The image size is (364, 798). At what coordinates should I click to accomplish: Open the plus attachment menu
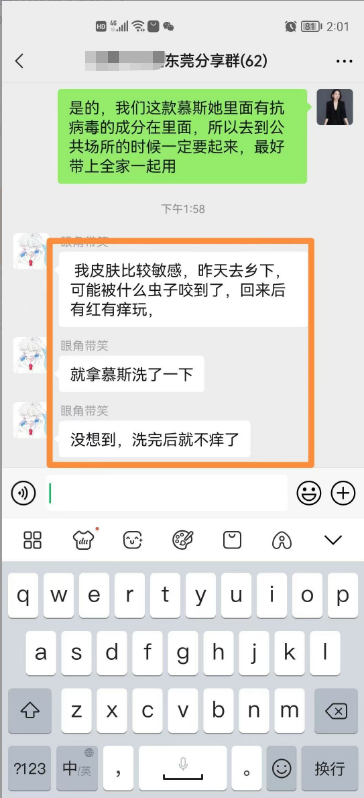click(343, 493)
